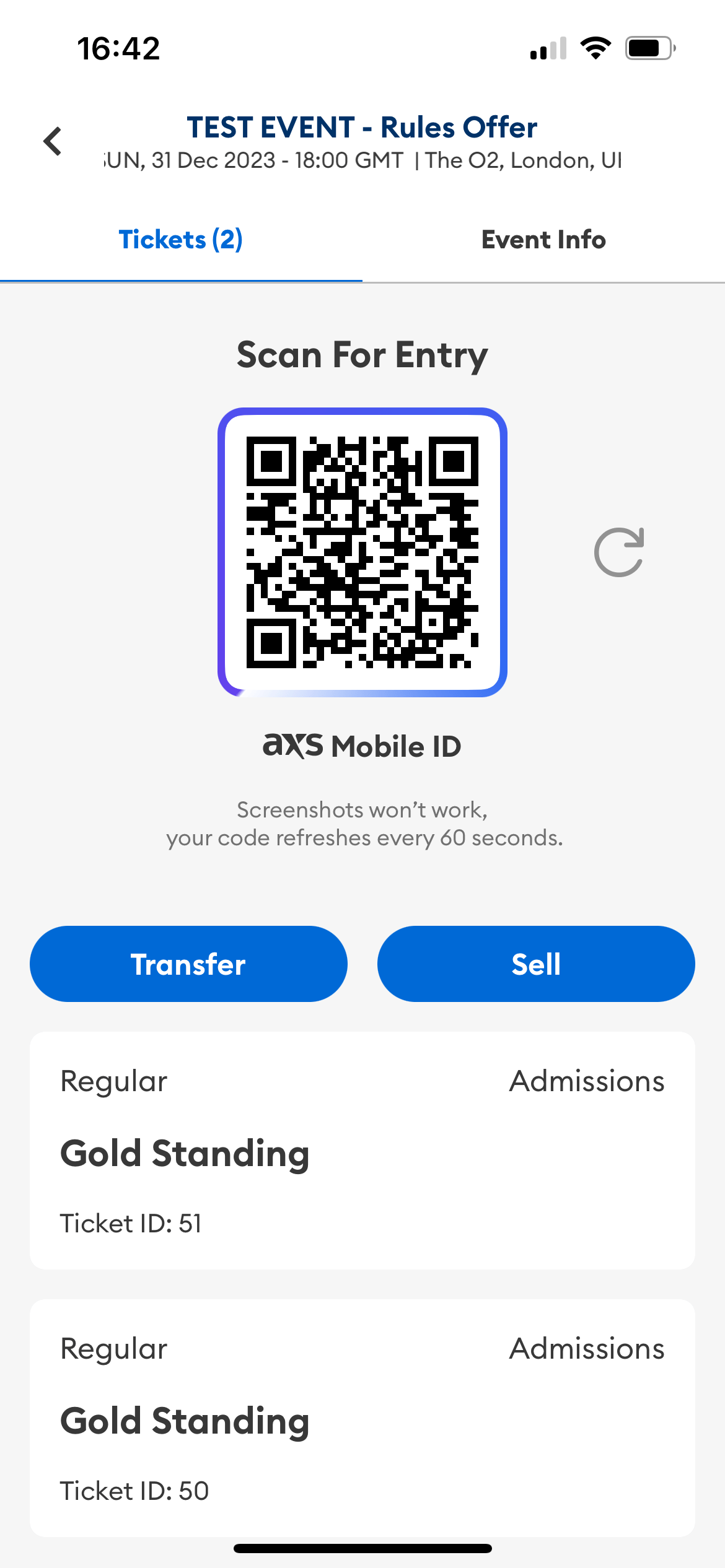Tap the Scan For Entry heading
Screen dimensions: 725x1568
[362, 354]
